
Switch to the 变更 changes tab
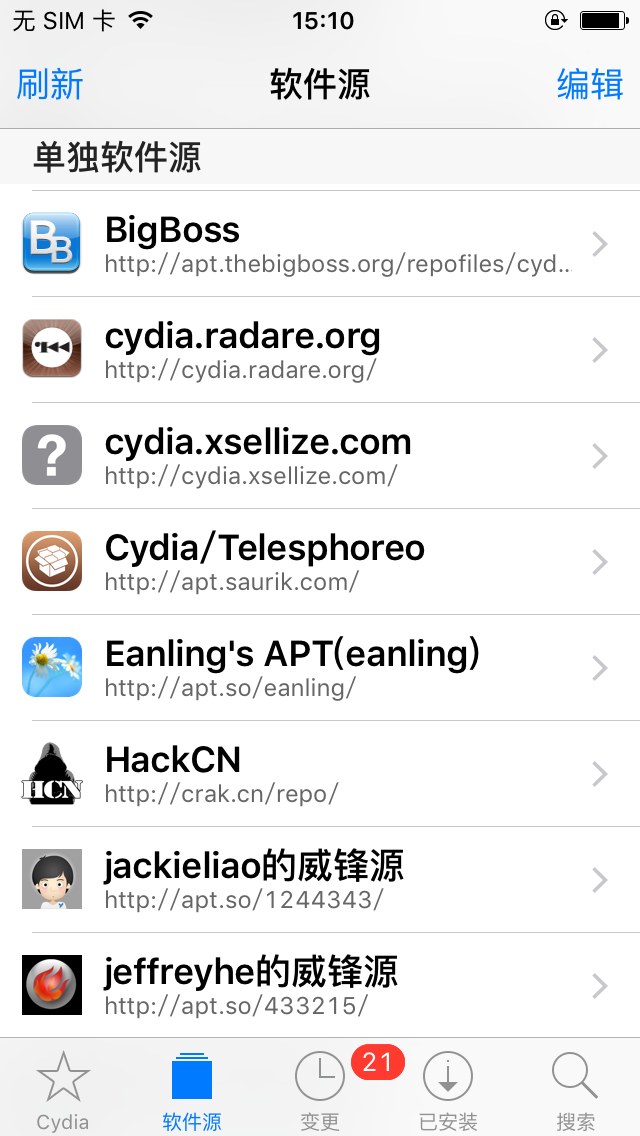[x=320, y=1088]
